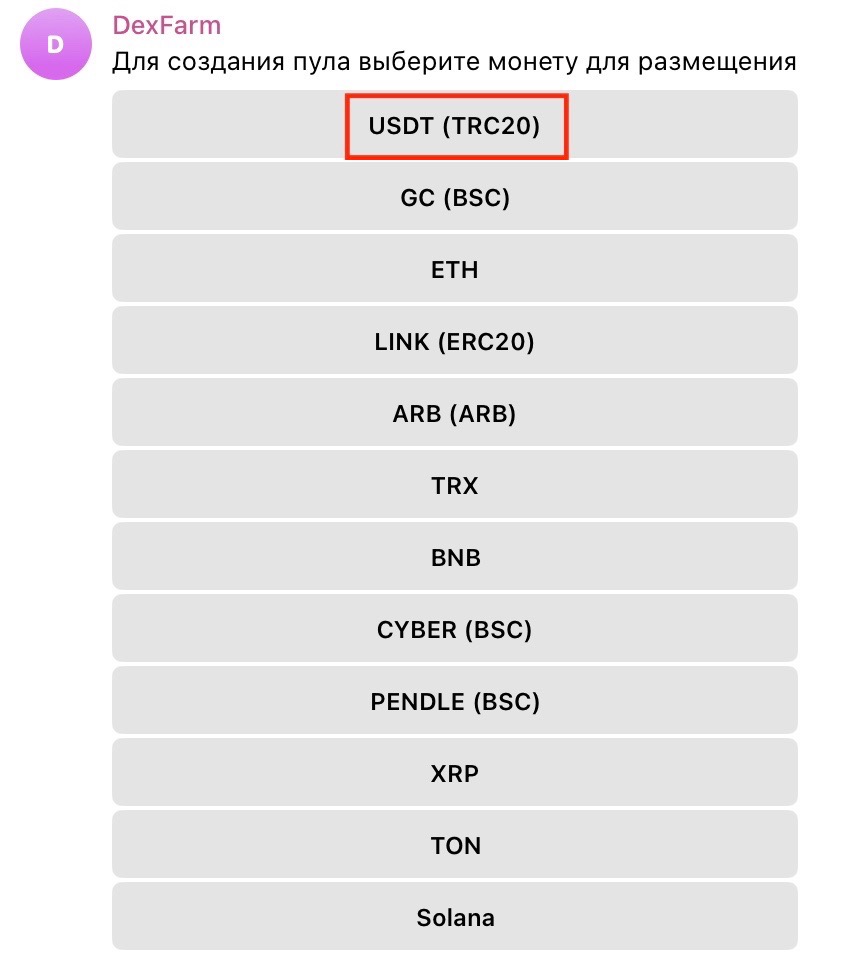The height and width of the screenshot is (970, 852).
Task: Select LINK (ERC20) option
Action: (455, 340)
